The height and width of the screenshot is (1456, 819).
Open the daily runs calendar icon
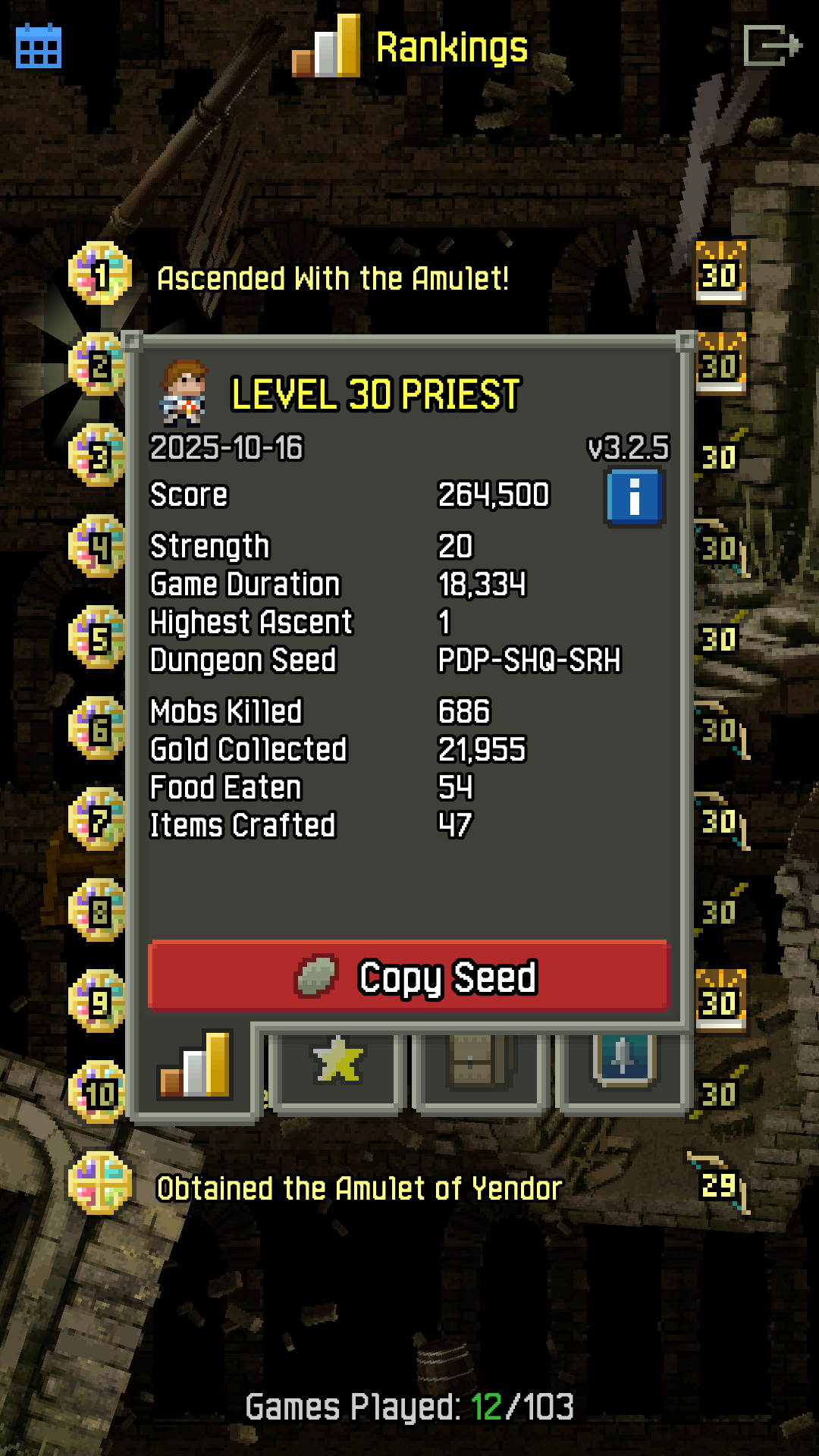tap(38, 46)
